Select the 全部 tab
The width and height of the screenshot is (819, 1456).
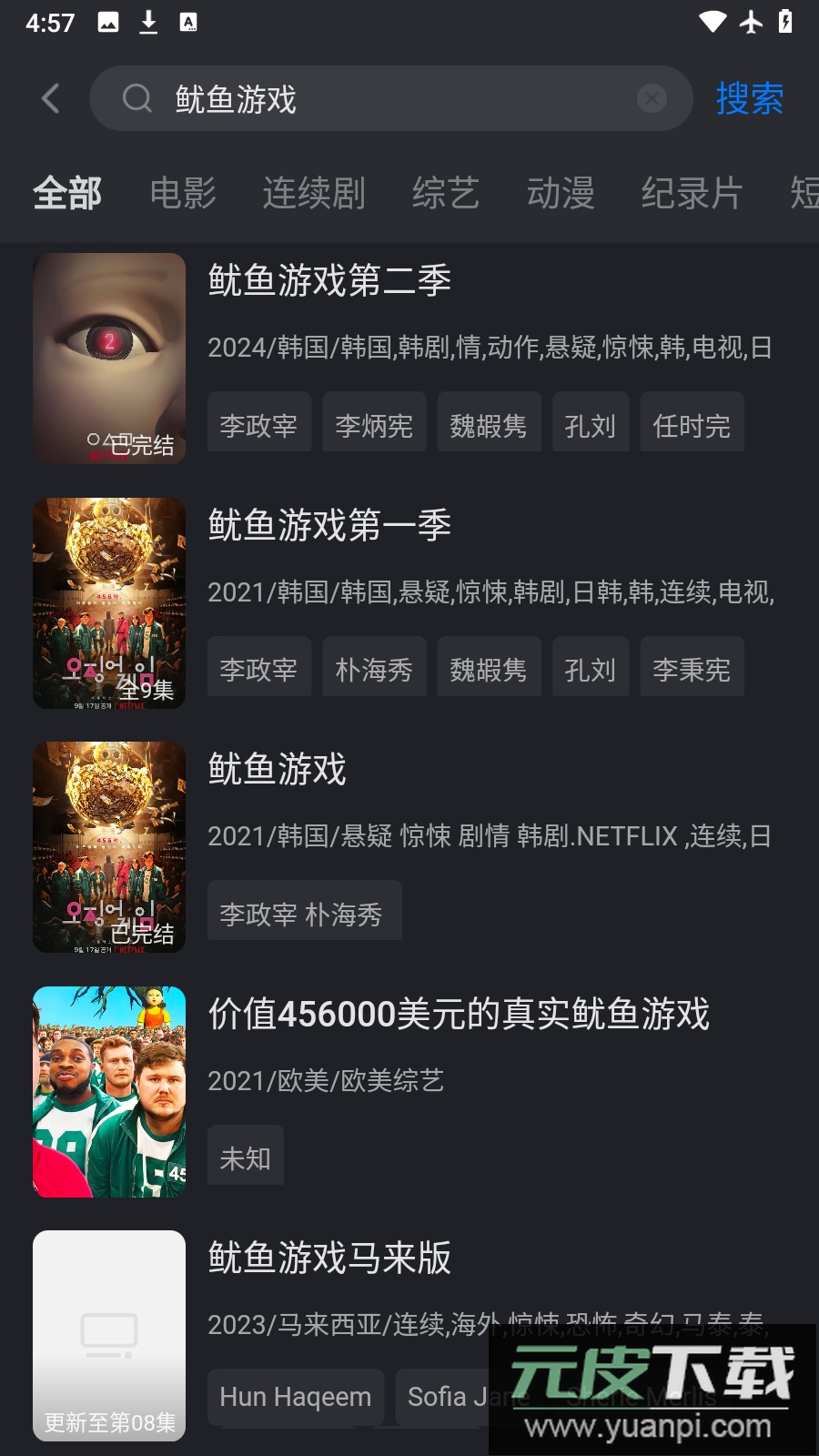67,193
